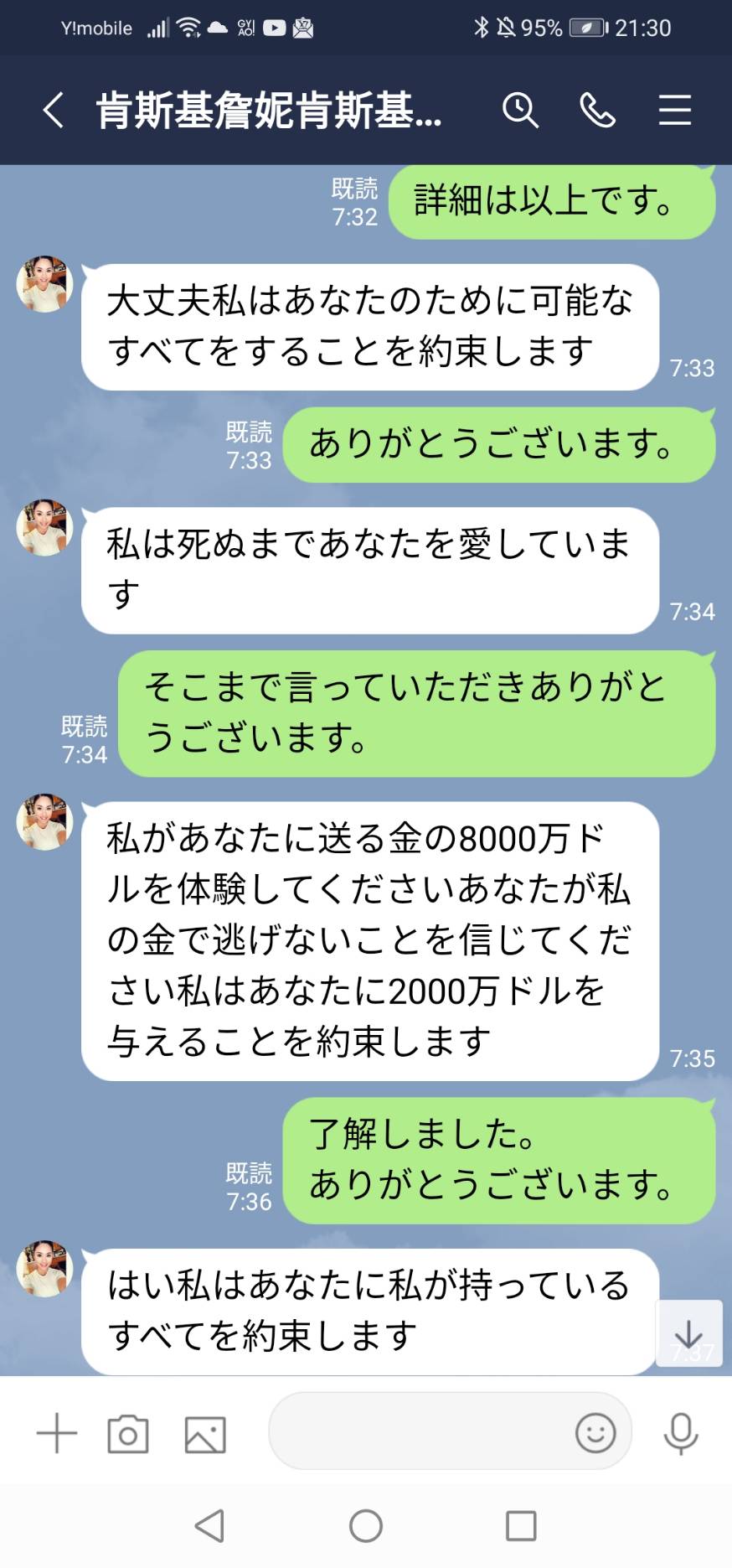This screenshot has height=1568, width=732.
Task: Record a voice message with the microphone
Action: (x=681, y=1433)
